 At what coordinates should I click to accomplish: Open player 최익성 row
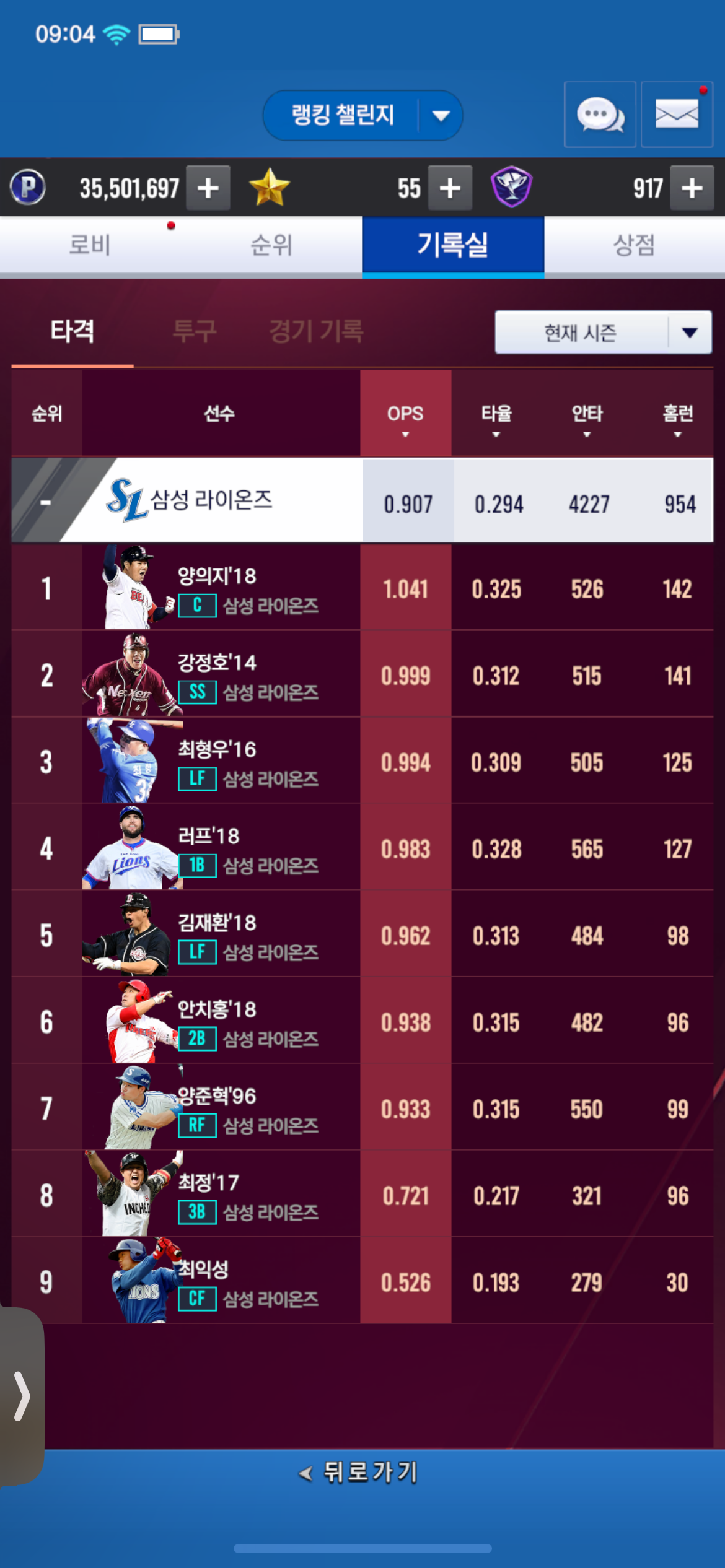click(x=362, y=1281)
